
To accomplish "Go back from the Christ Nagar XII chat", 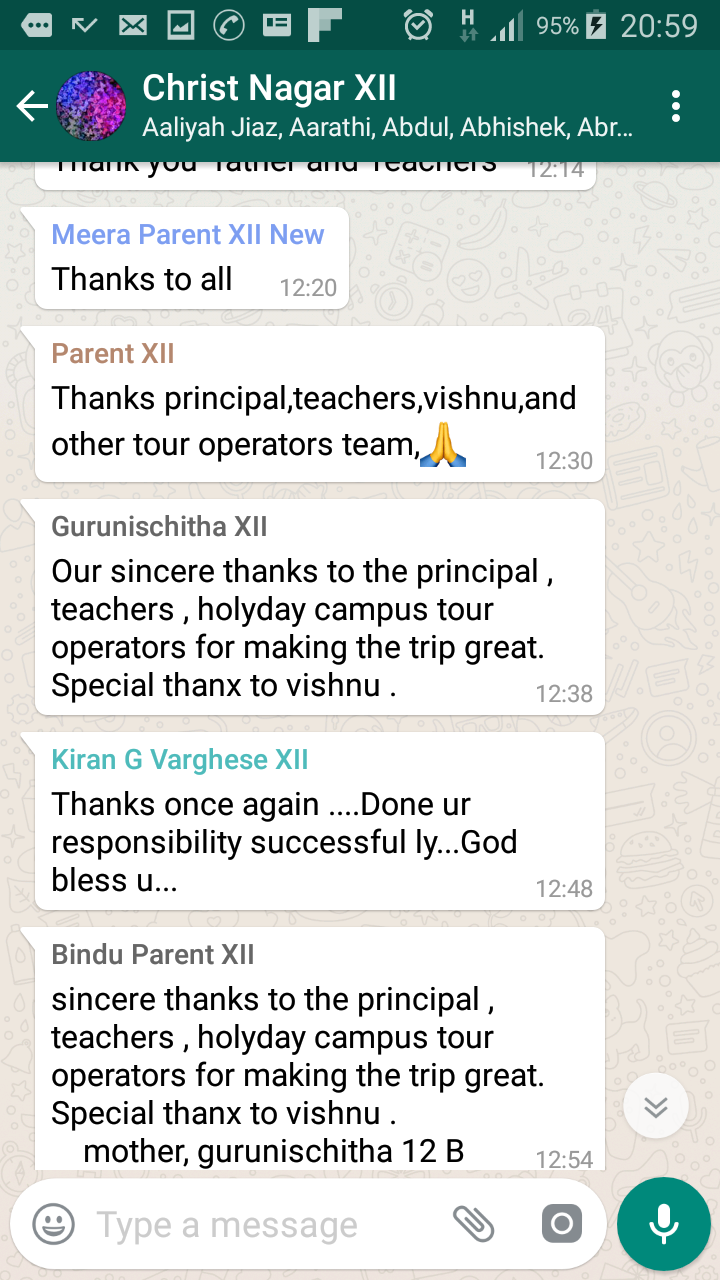I will [x=32, y=106].
